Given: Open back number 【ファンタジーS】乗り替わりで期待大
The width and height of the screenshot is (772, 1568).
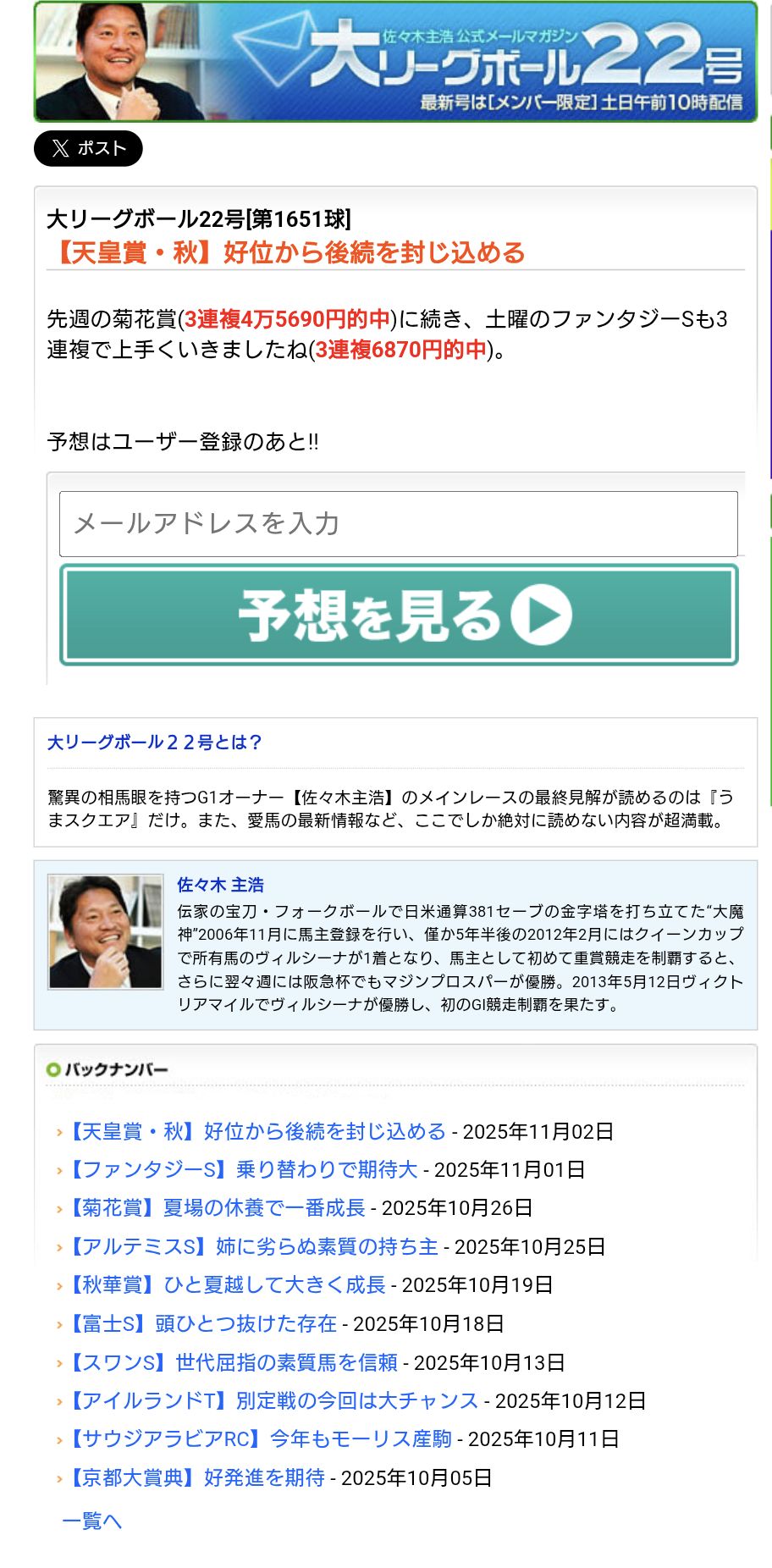Looking at the screenshot, I should 242,1169.
